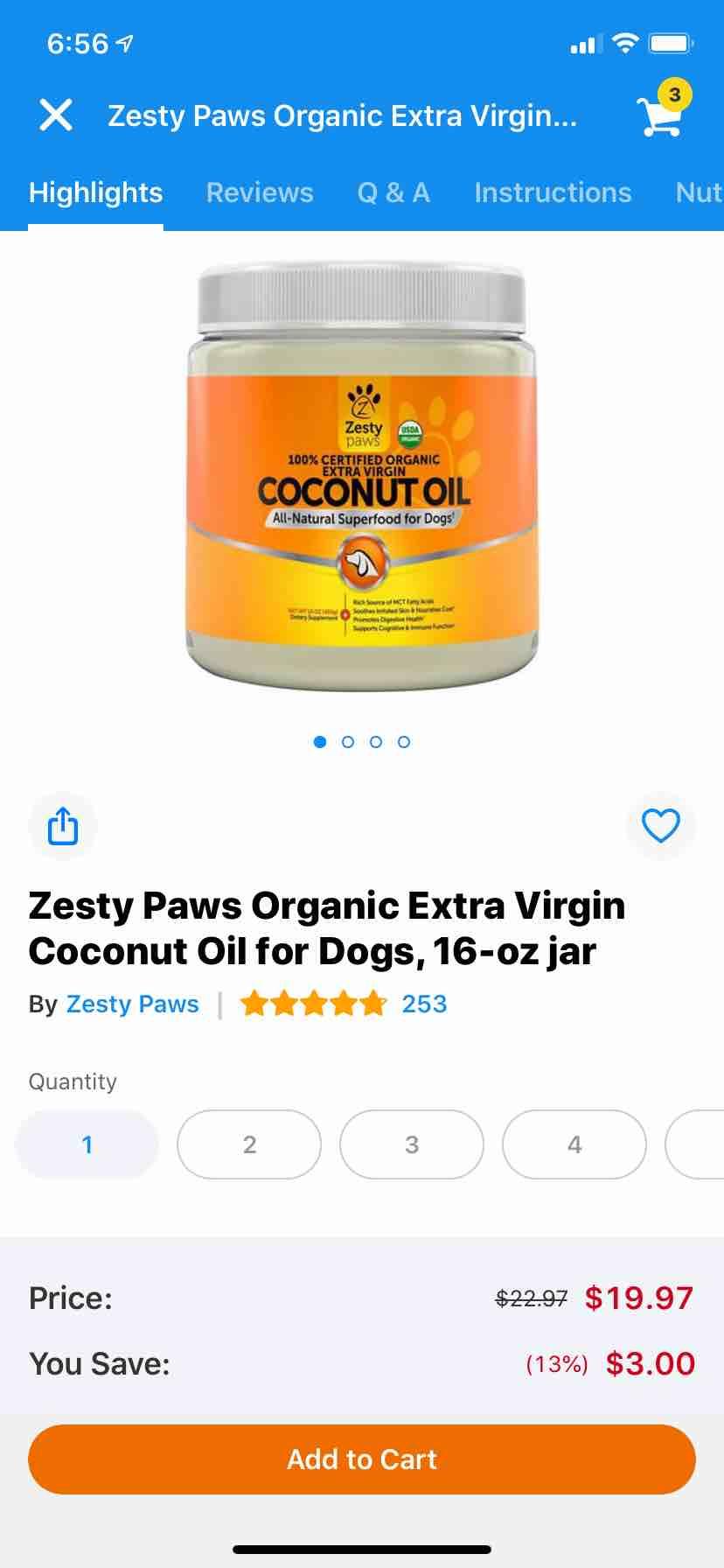Add to Cart
724x1568 pixels.
coord(362,1459)
